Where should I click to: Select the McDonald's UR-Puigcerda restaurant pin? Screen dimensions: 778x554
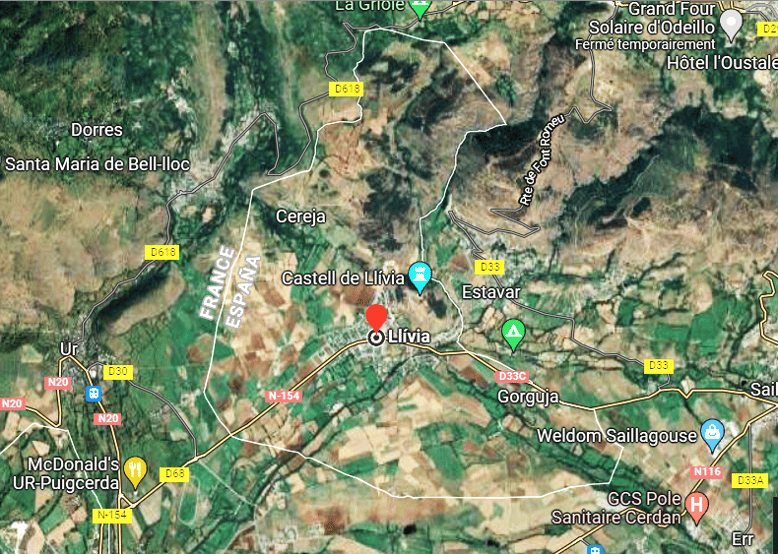coord(136,470)
